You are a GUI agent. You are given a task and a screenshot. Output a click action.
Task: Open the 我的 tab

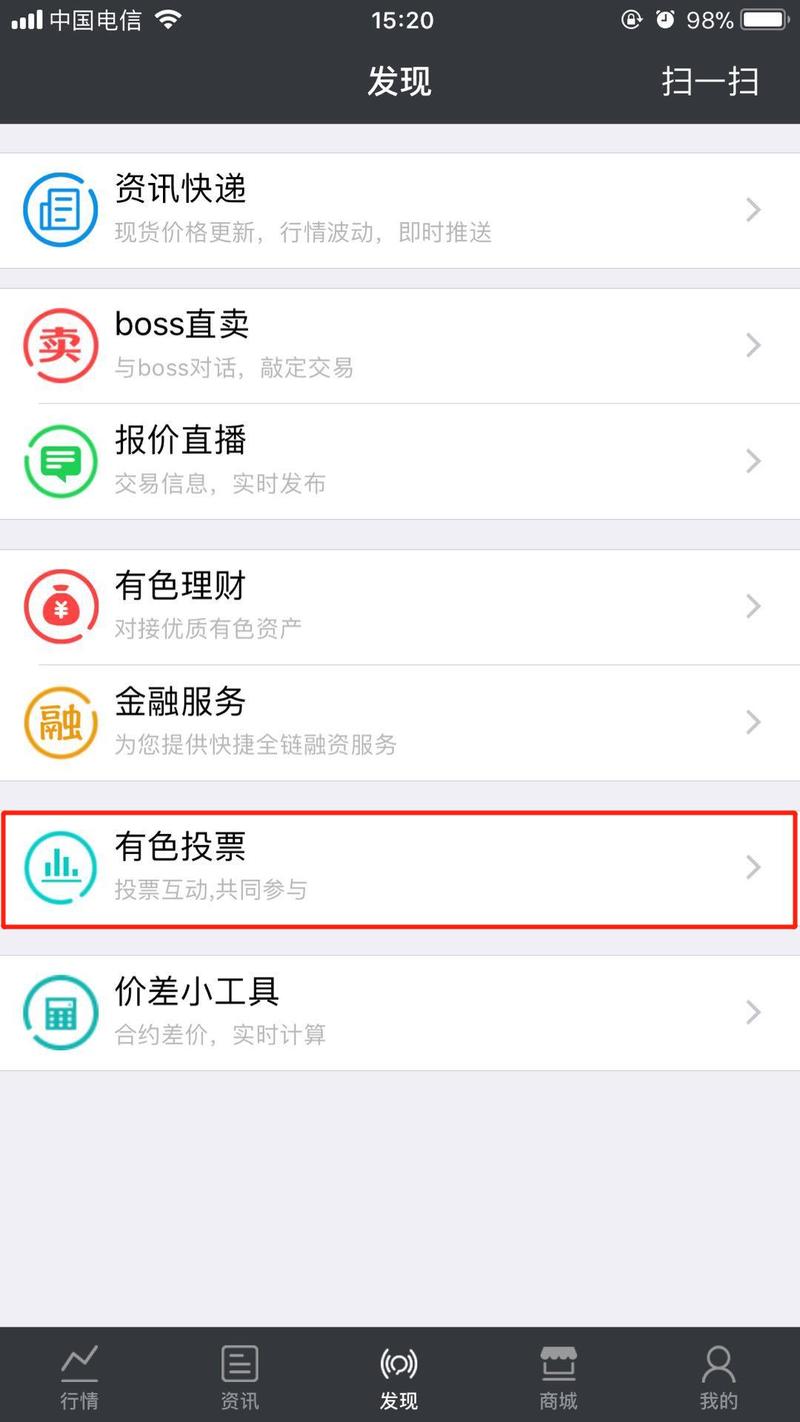pos(719,1376)
